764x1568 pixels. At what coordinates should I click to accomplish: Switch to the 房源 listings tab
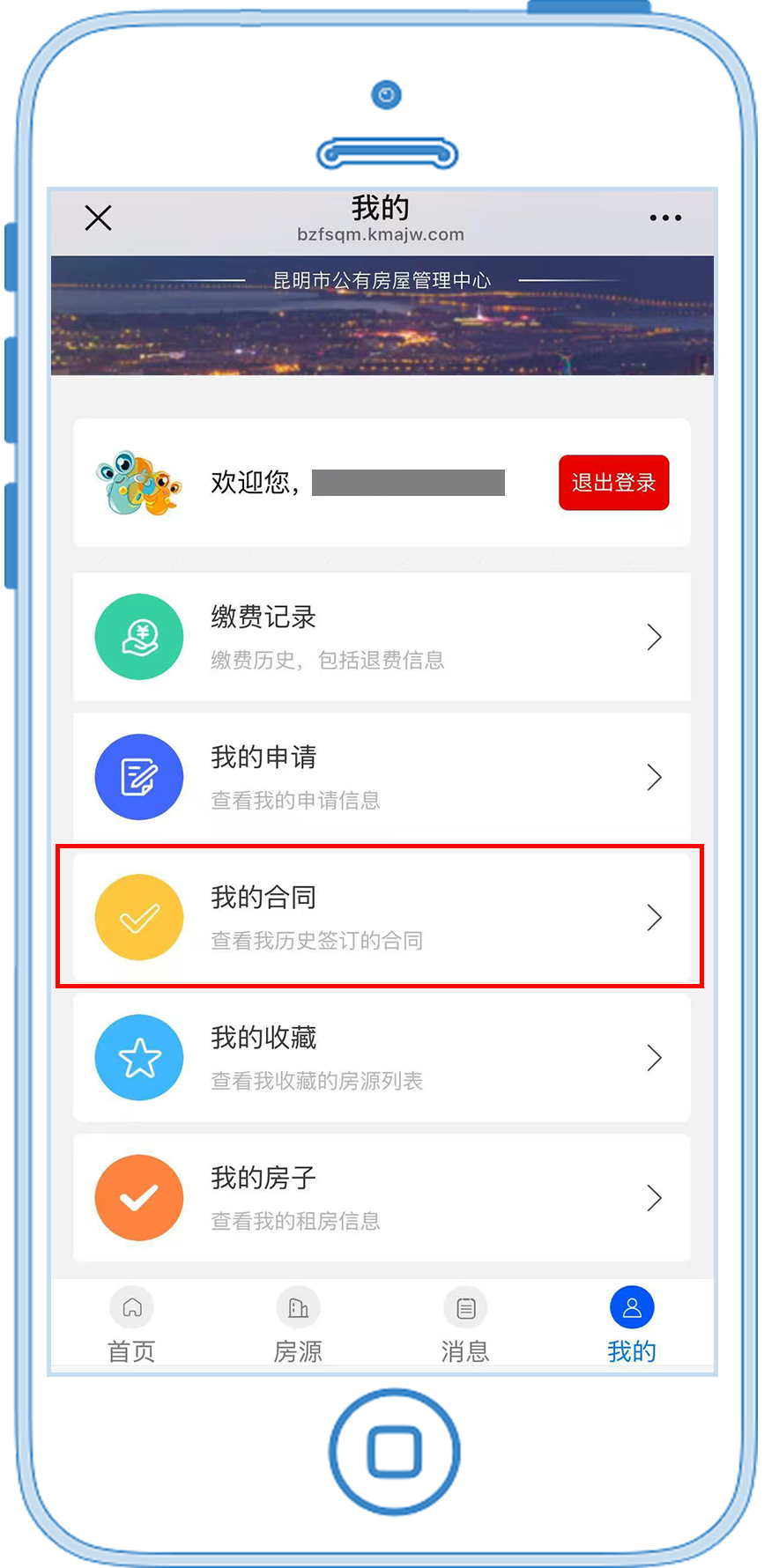[298, 1325]
